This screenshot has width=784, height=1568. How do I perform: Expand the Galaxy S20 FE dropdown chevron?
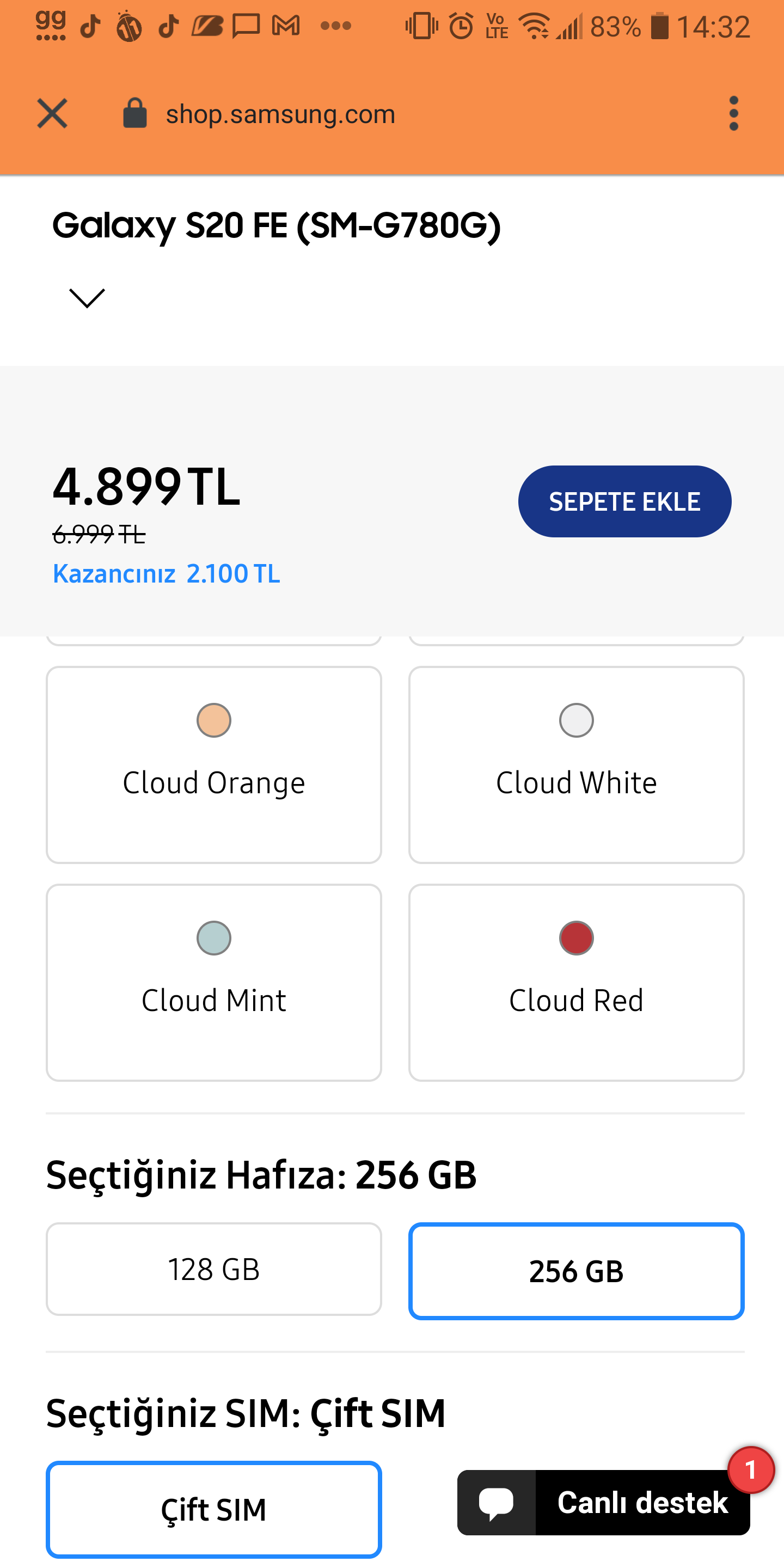(87, 298)
